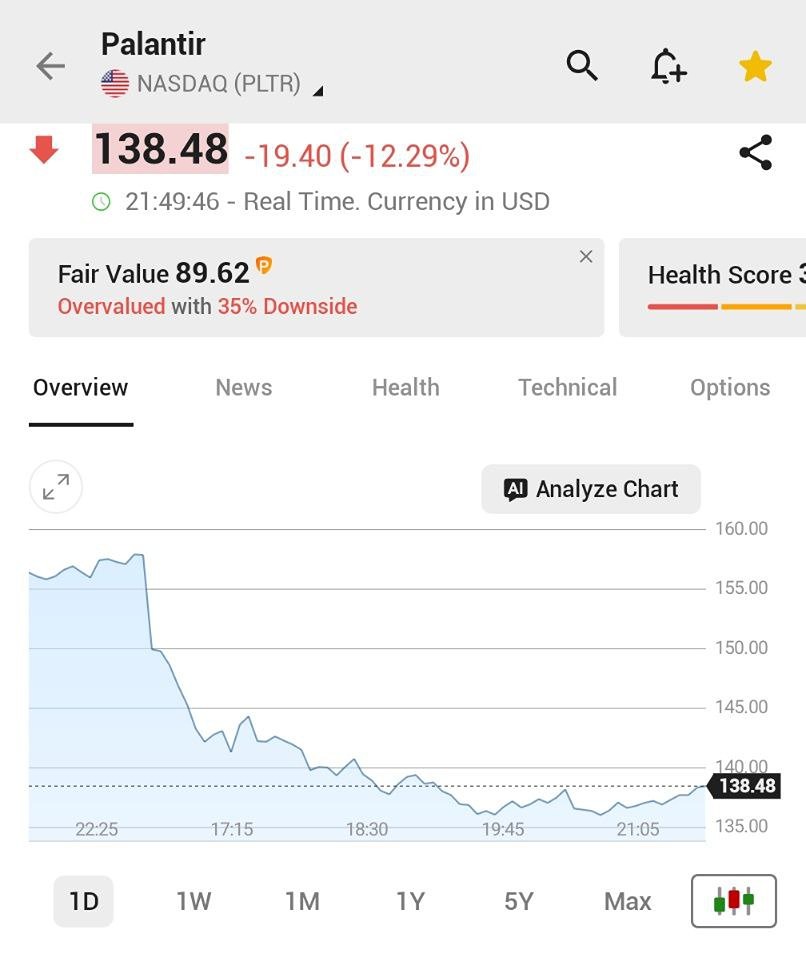Screen dimensions: 806x954
Task: Tap the clock icon beside real-time timestamp
Action: click(x=98, y=201)
